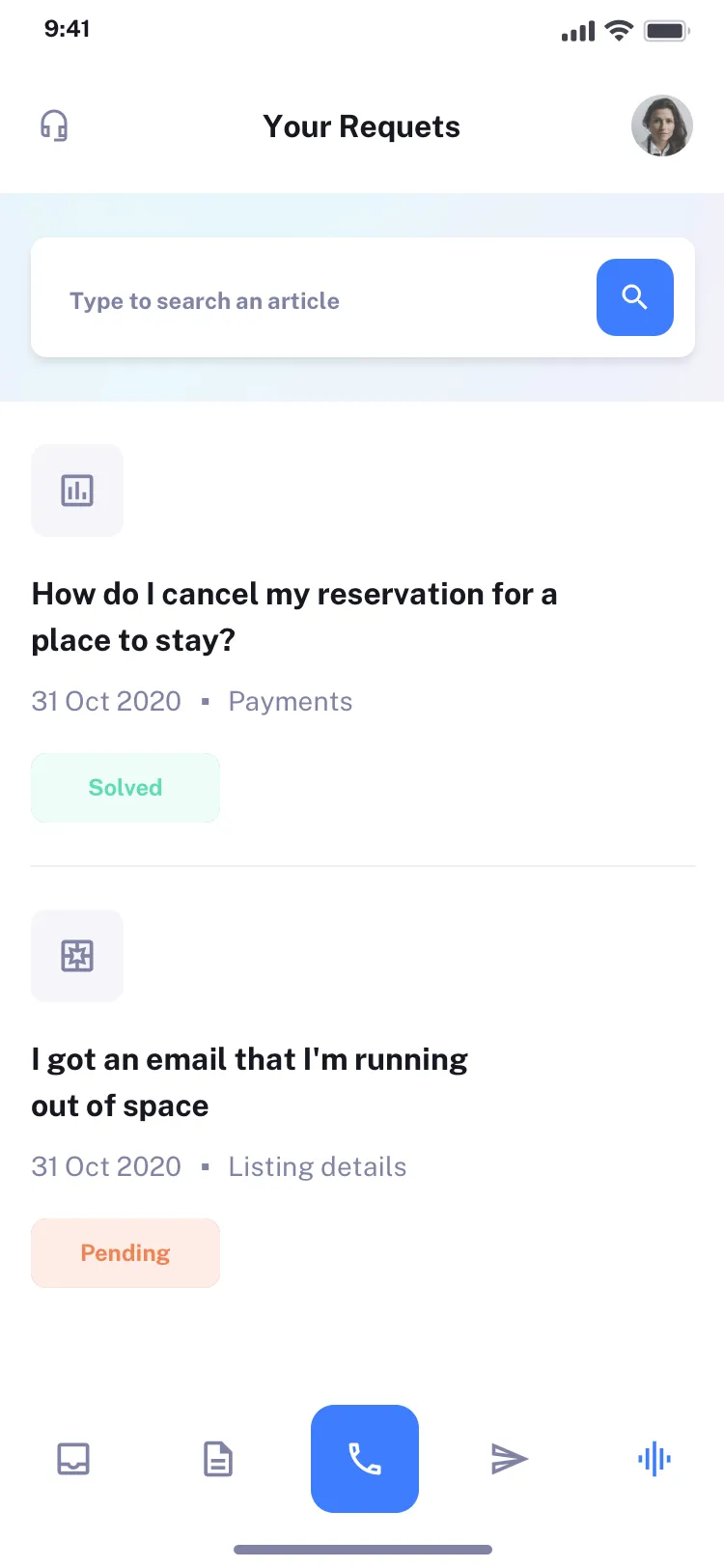
Task: Select the Payments category label
Action: click(290, 701)
